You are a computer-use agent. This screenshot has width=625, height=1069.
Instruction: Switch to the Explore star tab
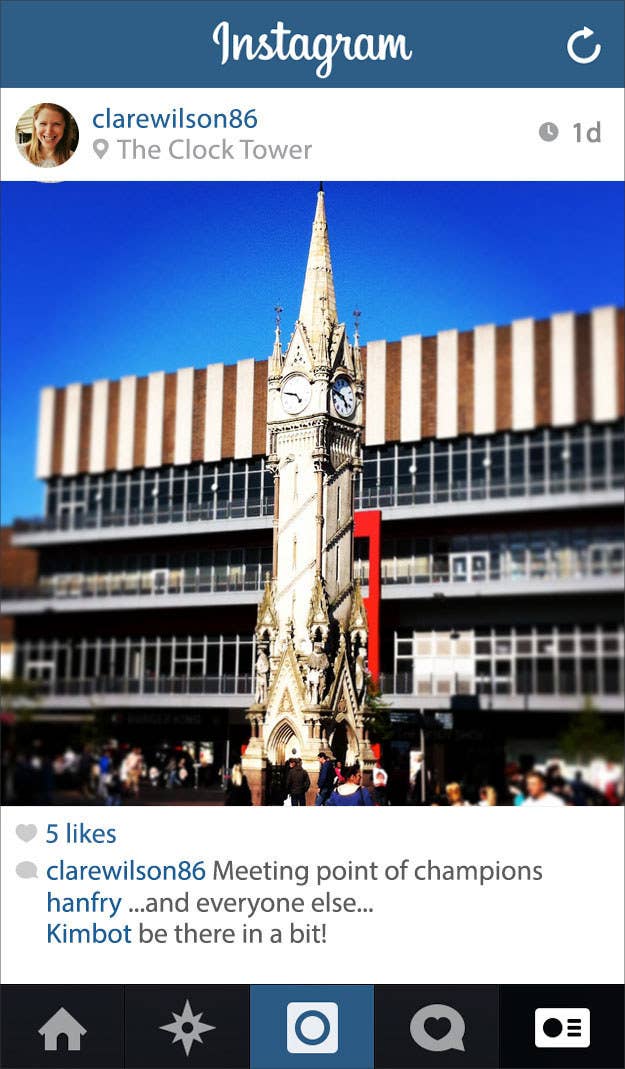[x=187, y=1027]
